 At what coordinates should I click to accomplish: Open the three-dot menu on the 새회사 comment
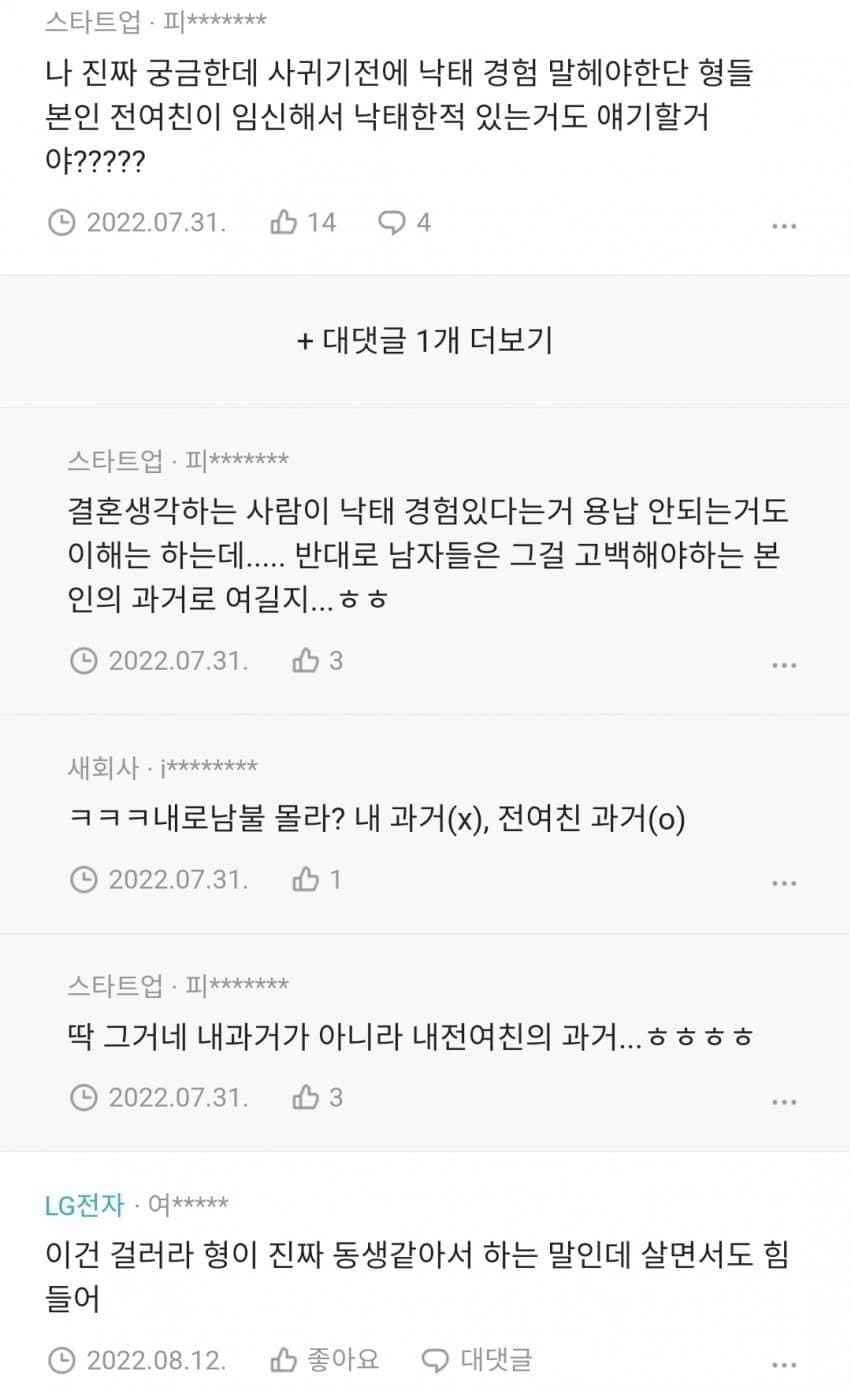(786, 882)
